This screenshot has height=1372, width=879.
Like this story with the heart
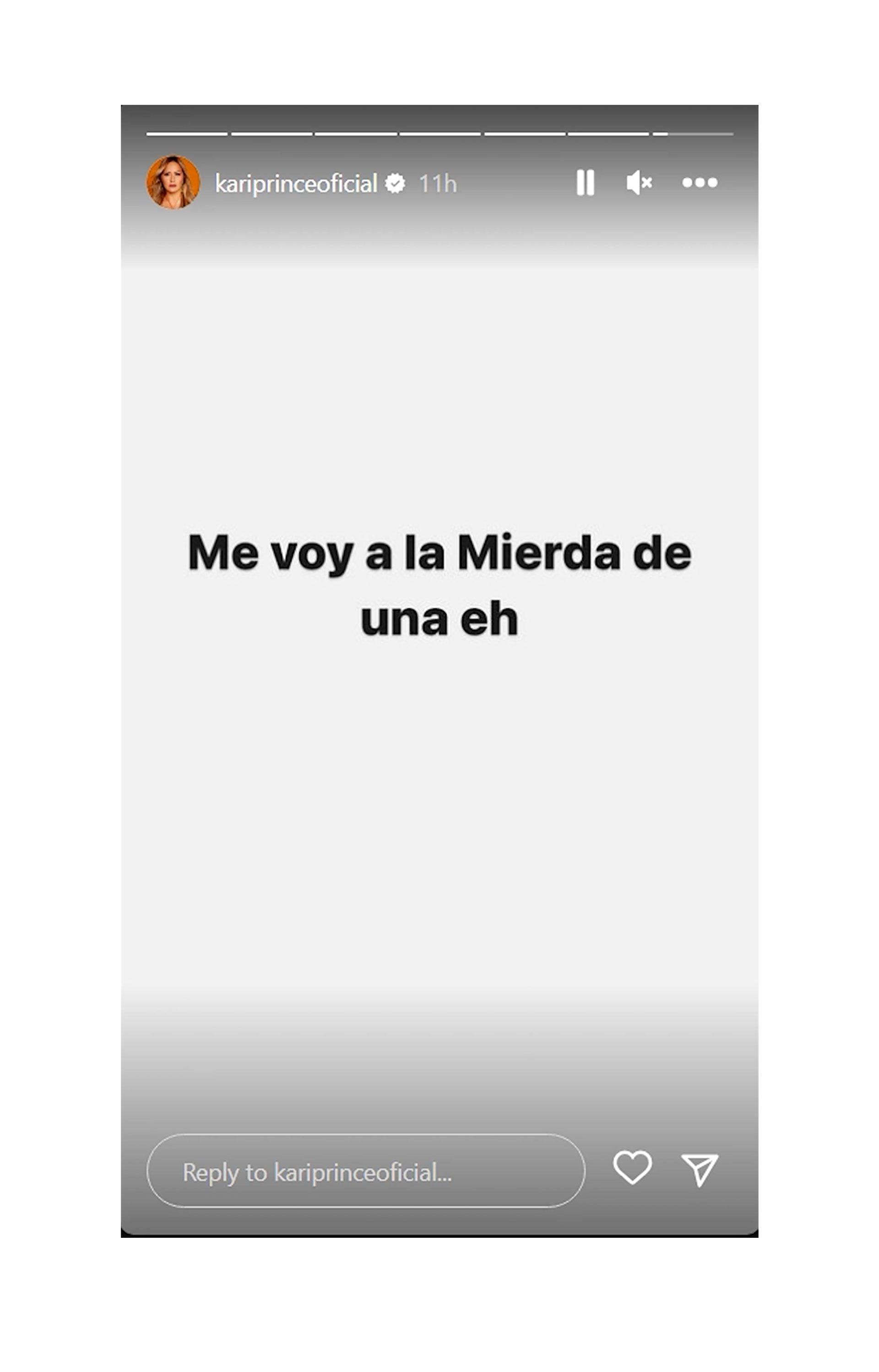[632, 1168]
